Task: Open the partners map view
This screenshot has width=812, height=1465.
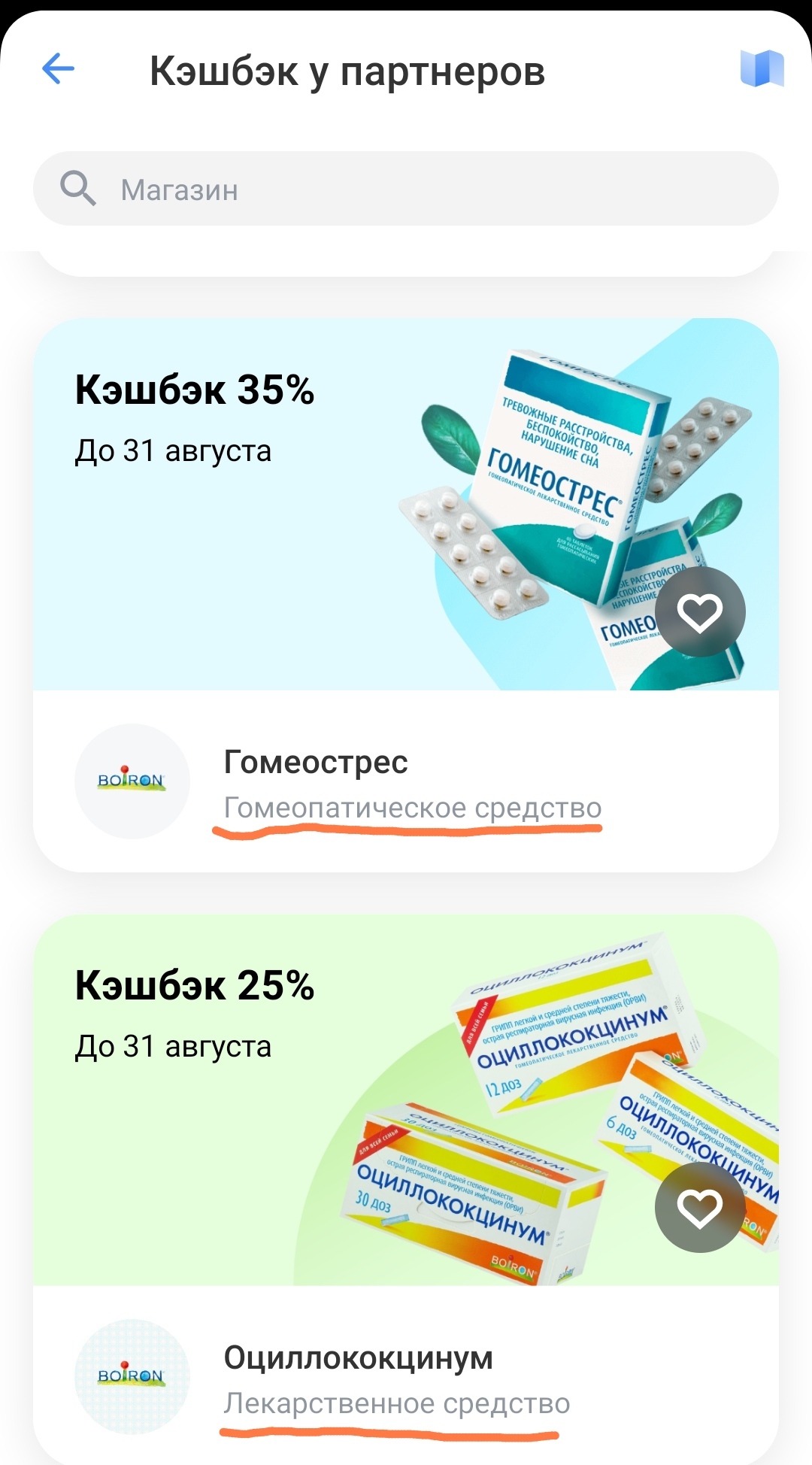Action: point(762,69)
